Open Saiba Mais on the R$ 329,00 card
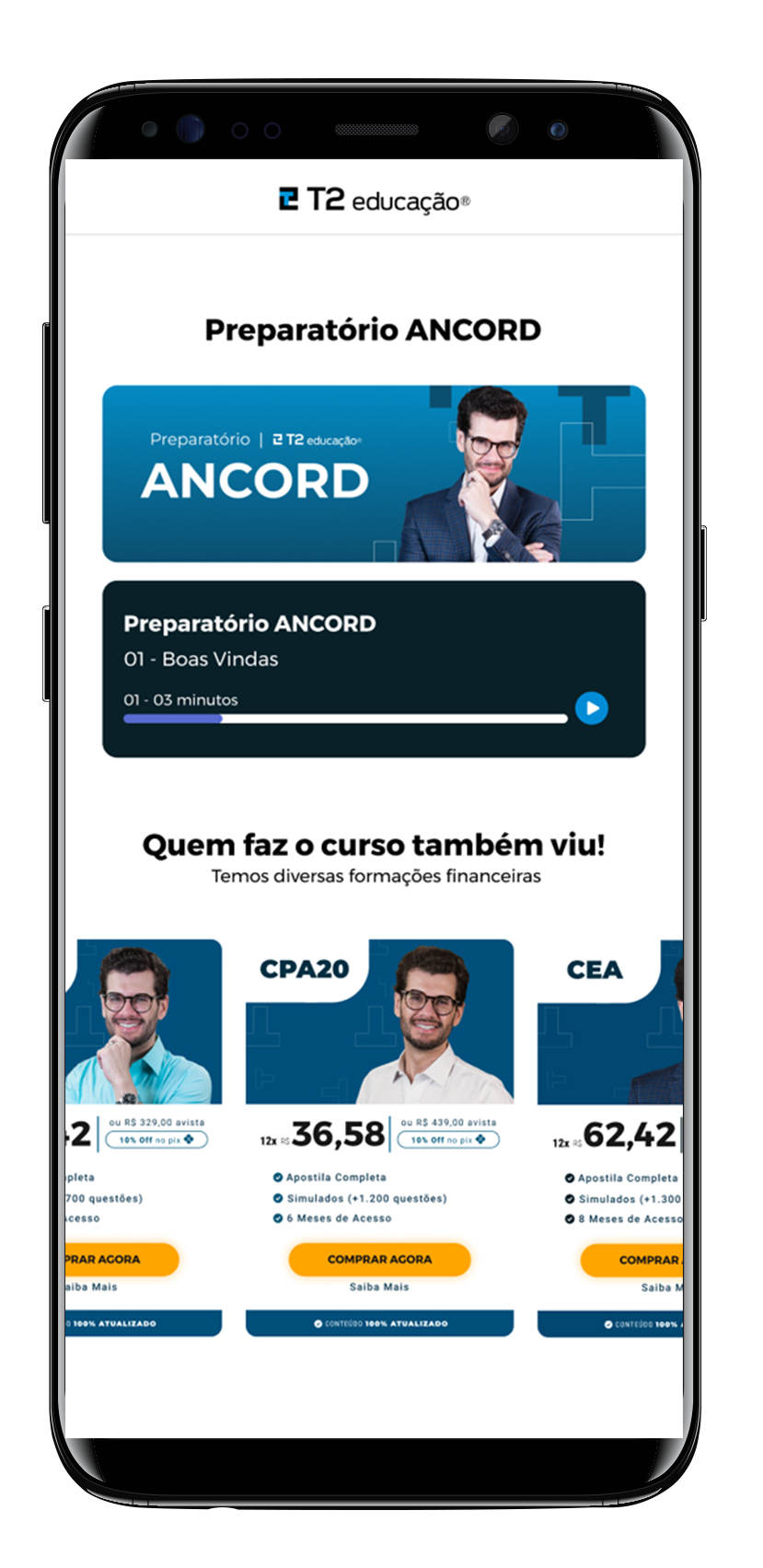 tap(92, 1286)
